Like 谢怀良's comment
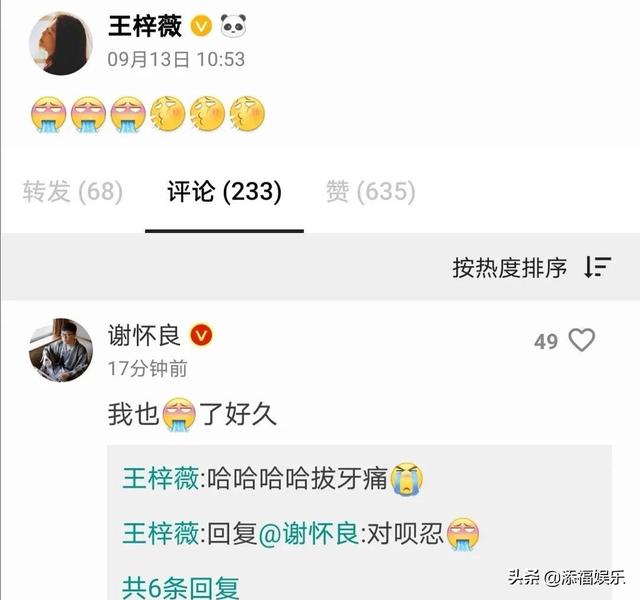This screenshot has width=640, height=600. click(581, 341)
